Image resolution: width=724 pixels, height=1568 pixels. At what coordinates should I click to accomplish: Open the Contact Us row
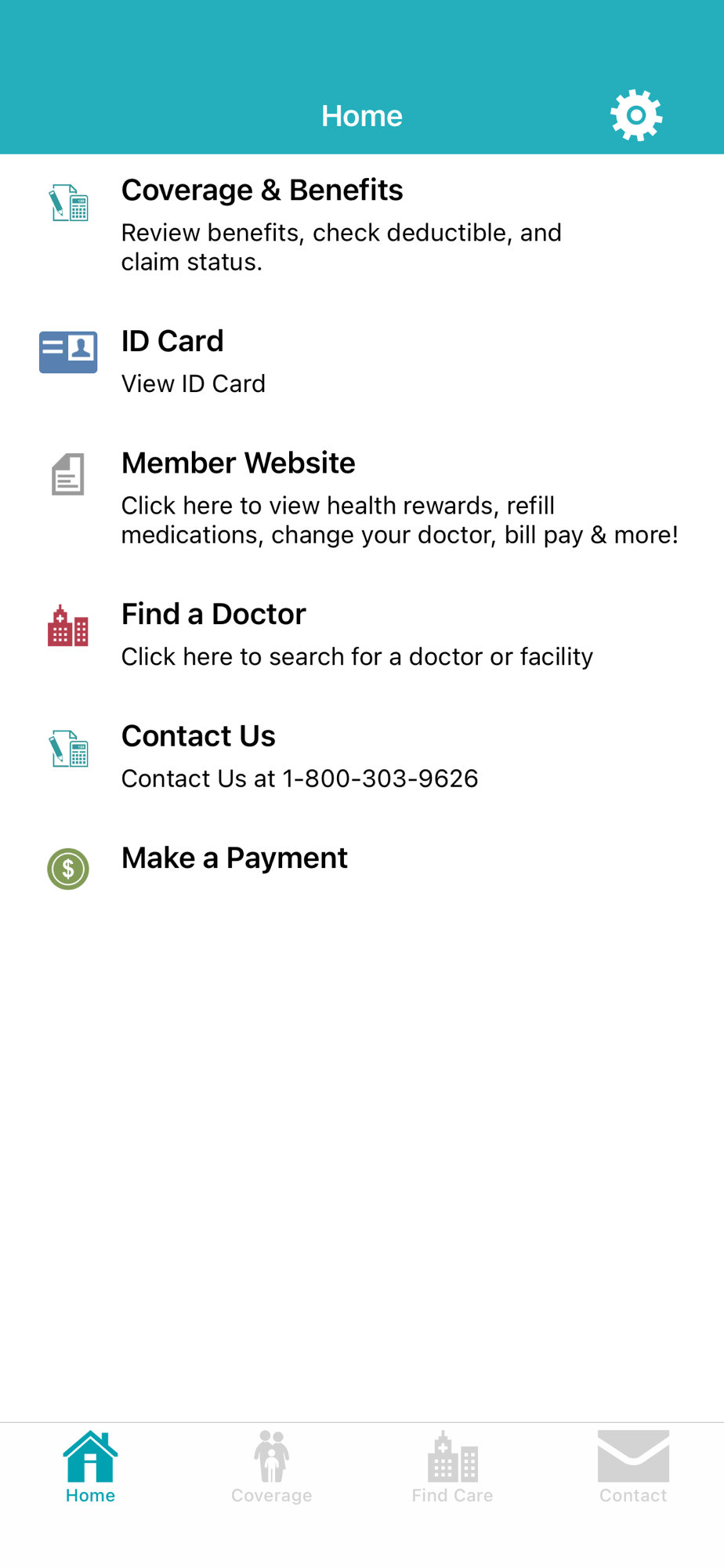click(362, 757)
